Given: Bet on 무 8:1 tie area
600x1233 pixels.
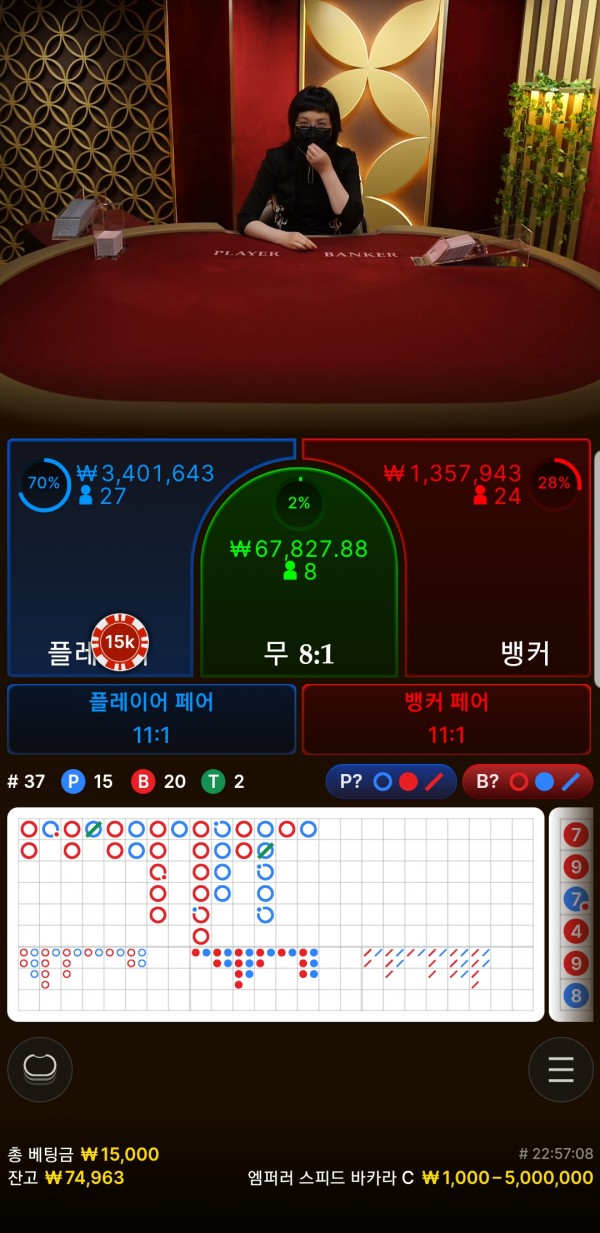Looking at the screenshot, I should (x=299, y=600).
